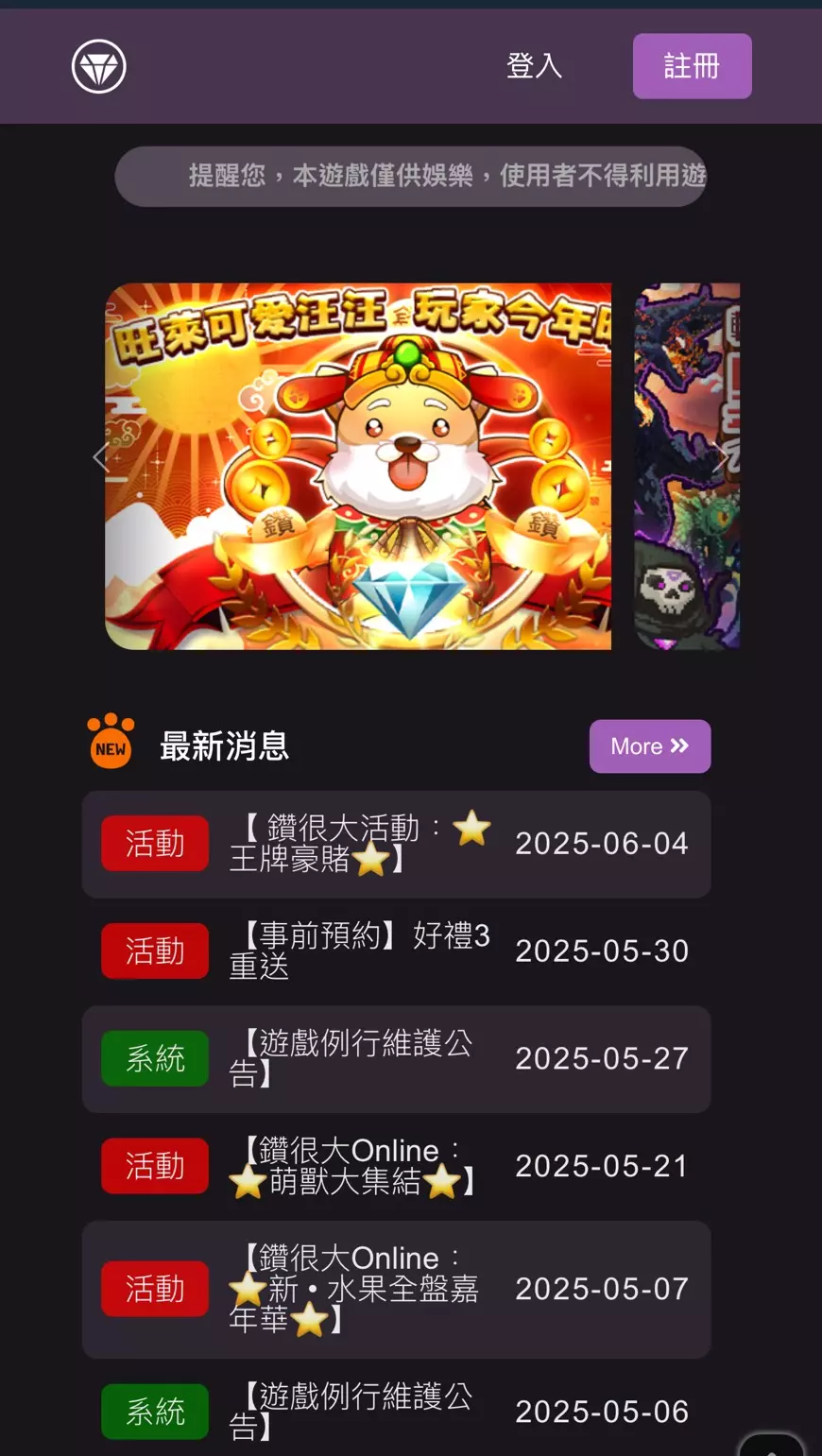Screen dimensions: 822x1456
Task: Tap the diamond logo home icon
Action: [99, 67]
